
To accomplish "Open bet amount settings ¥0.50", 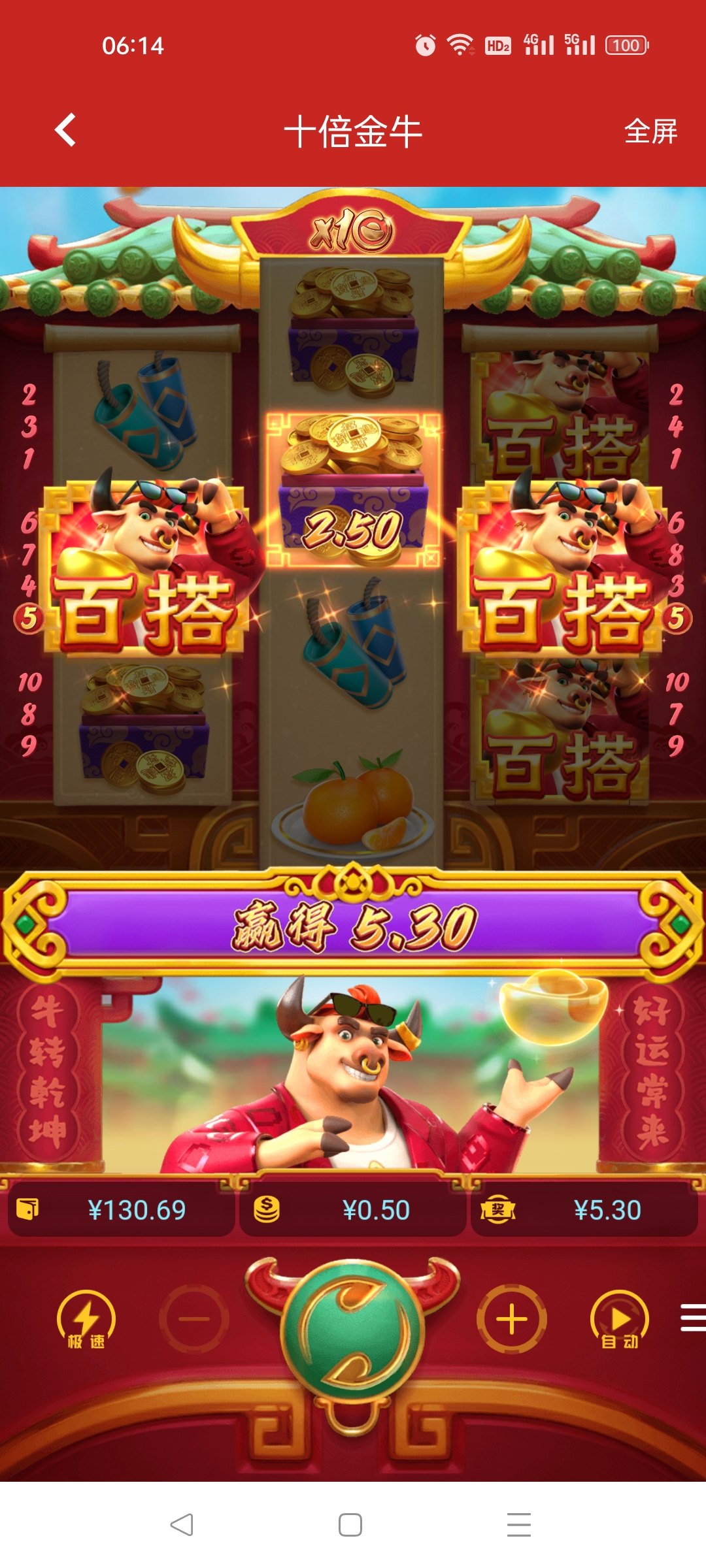I will pyautogui.click(x=353, y=1210).
